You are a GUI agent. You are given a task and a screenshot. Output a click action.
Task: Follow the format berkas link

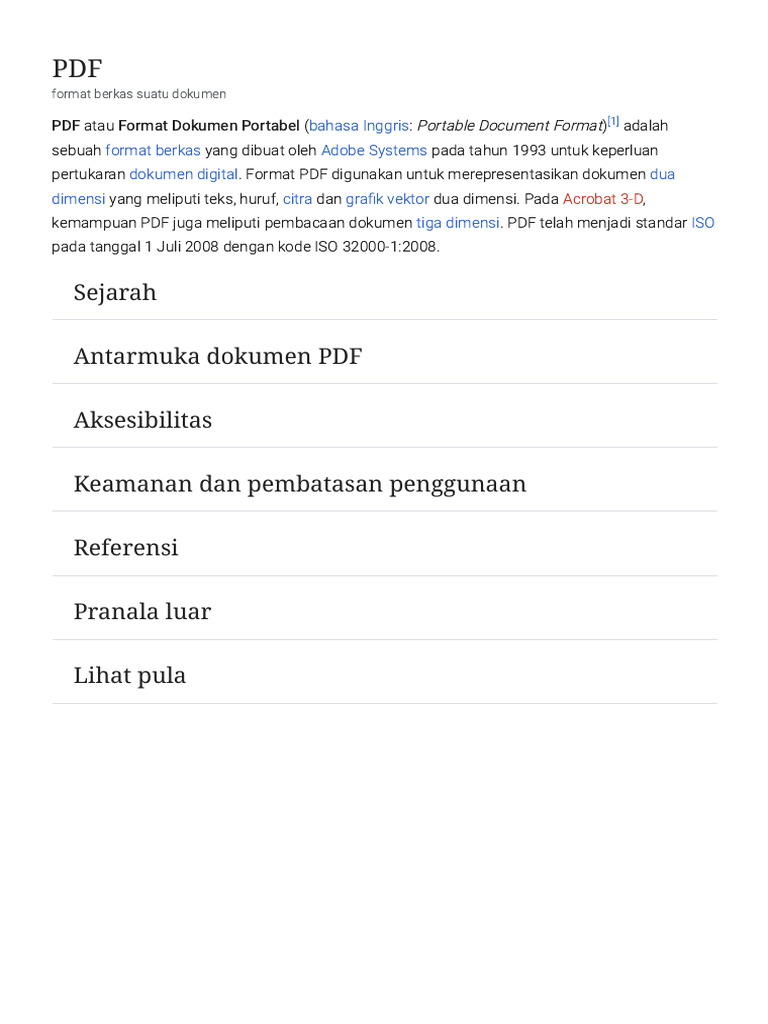[153, 150]
